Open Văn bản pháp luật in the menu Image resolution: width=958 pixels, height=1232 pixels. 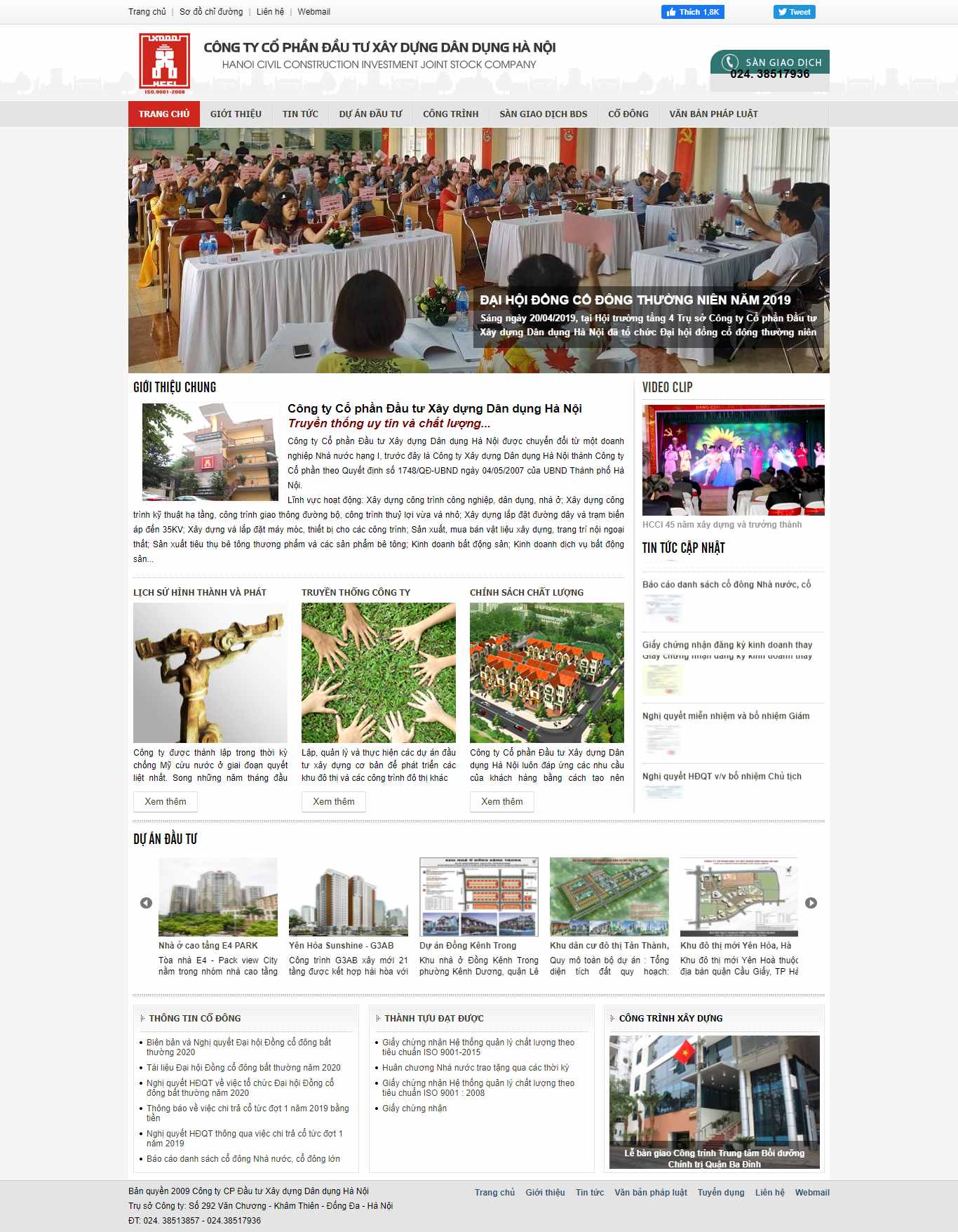click(713, 114)
